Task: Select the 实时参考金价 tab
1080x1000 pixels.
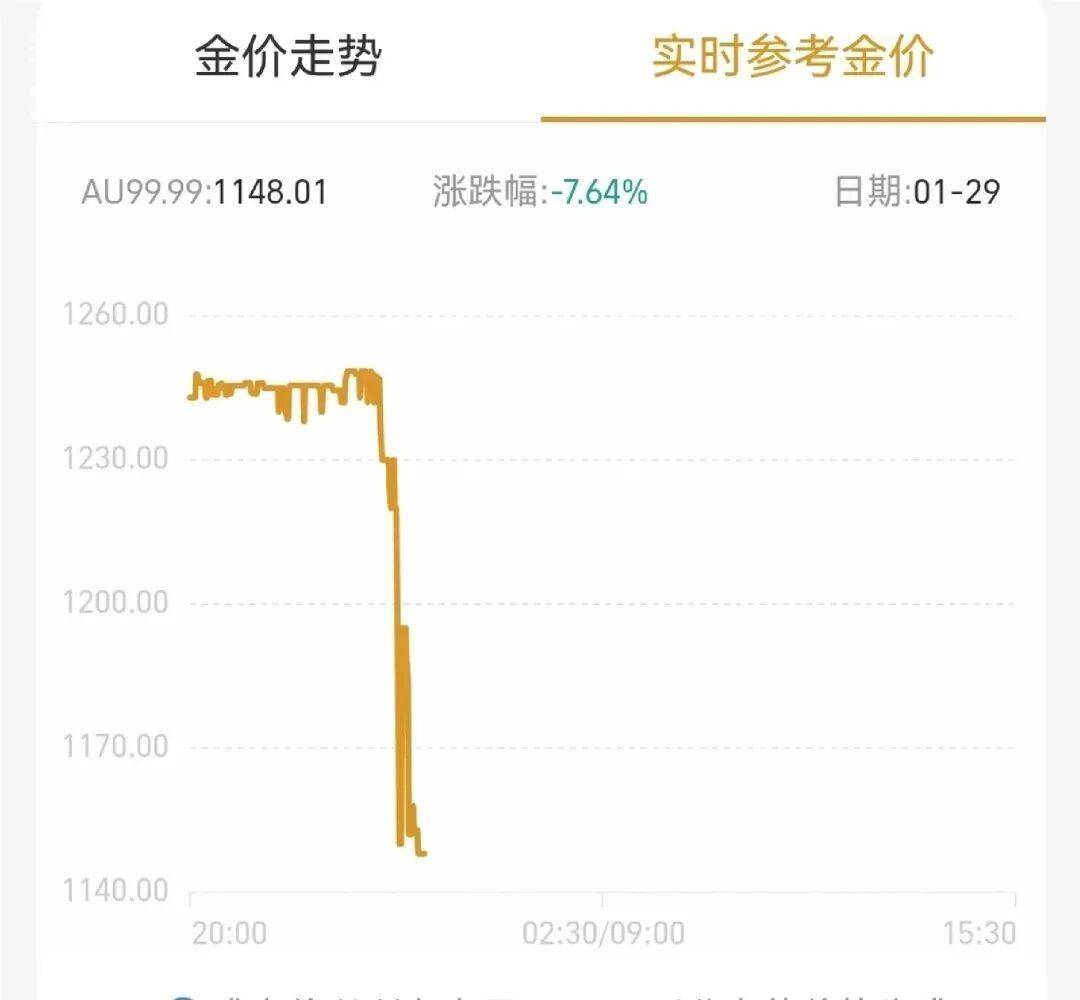Action: [793, 57]
